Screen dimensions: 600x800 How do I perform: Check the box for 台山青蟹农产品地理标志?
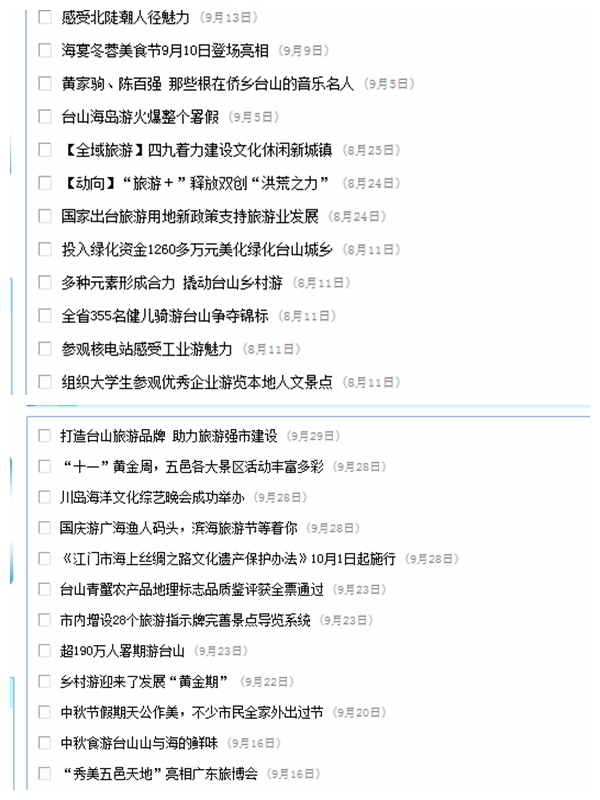click(x=44, y=589)
